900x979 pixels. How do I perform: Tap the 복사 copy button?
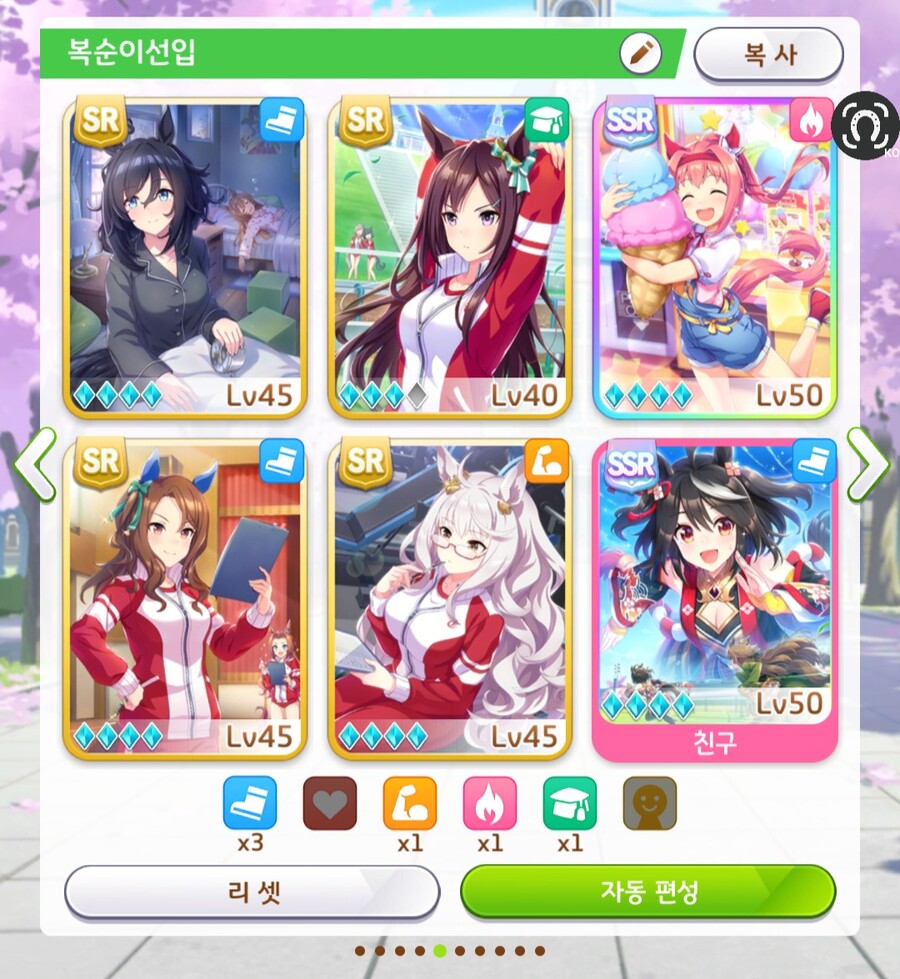tap(768, 54)
